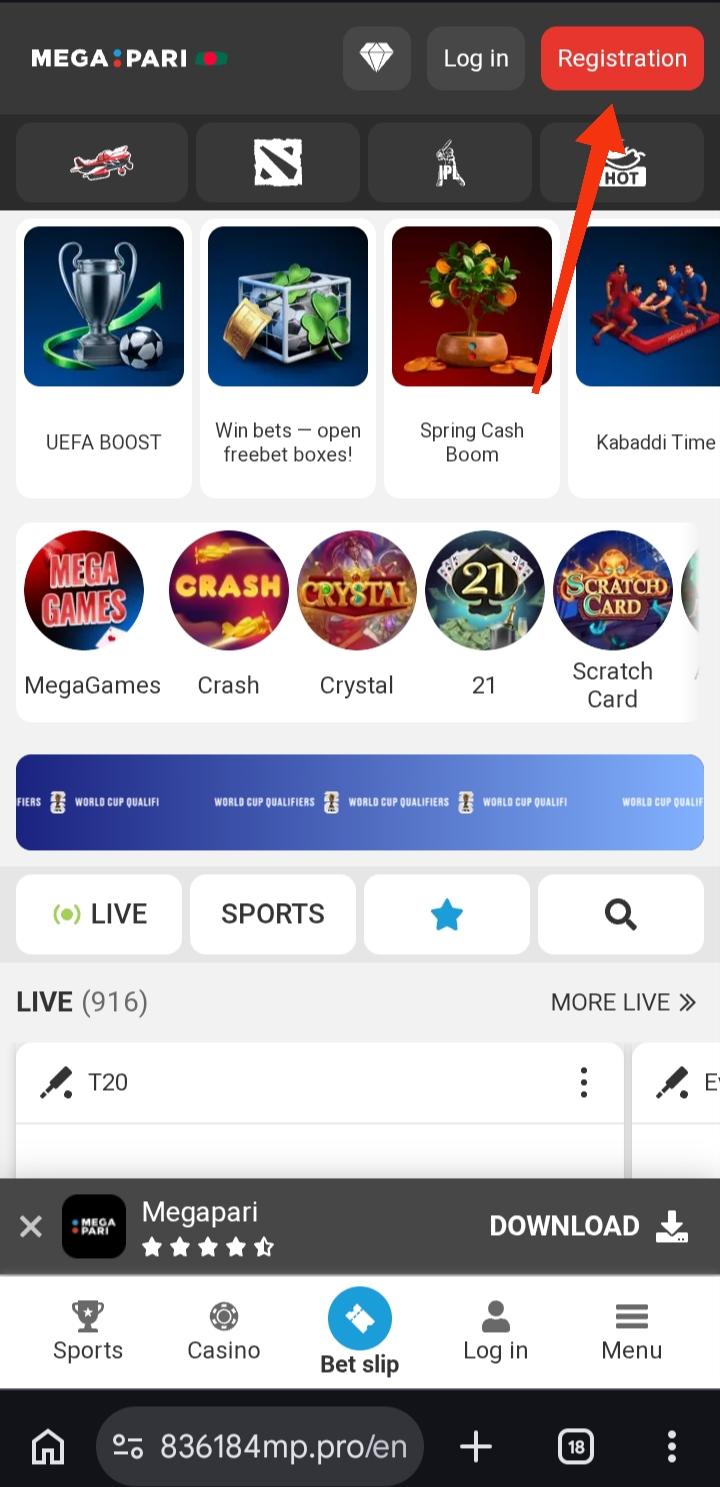Open the Log in button in header
Screen dimensions: 720x1487
475,58
